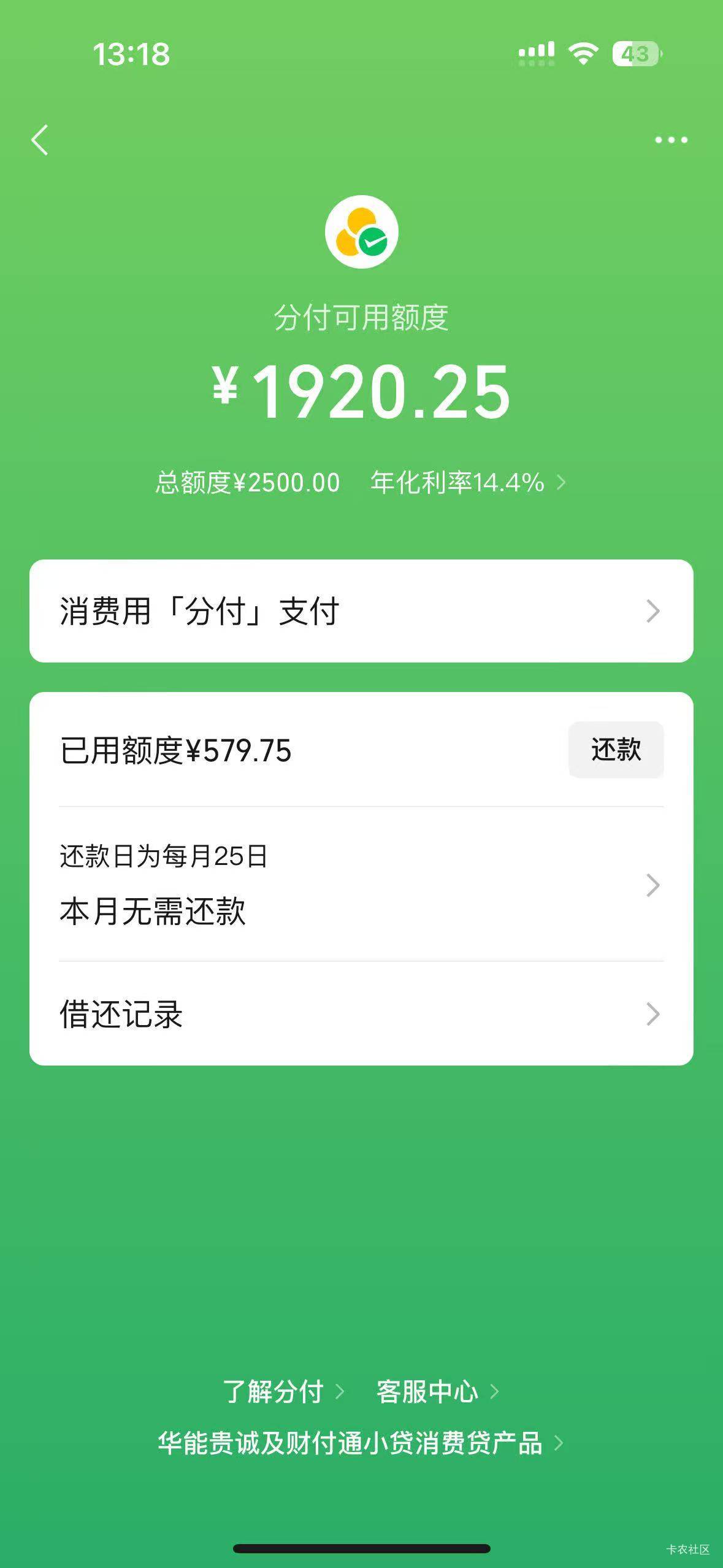Open the 还款日为每月25日 repayment row
The image size is (723, 1568).
(361, 884)
